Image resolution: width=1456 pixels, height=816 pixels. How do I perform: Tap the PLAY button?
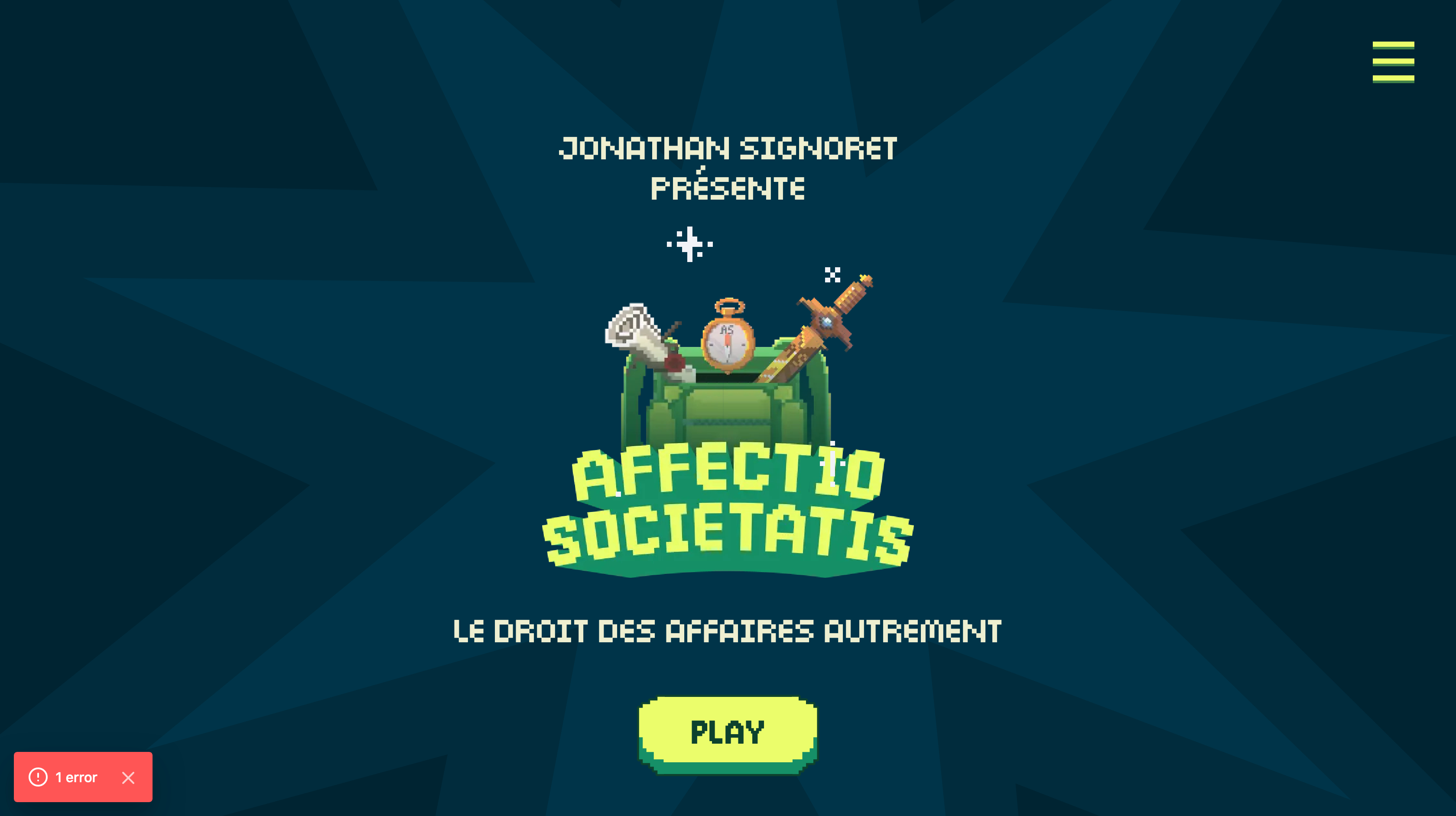pos(728,732)
